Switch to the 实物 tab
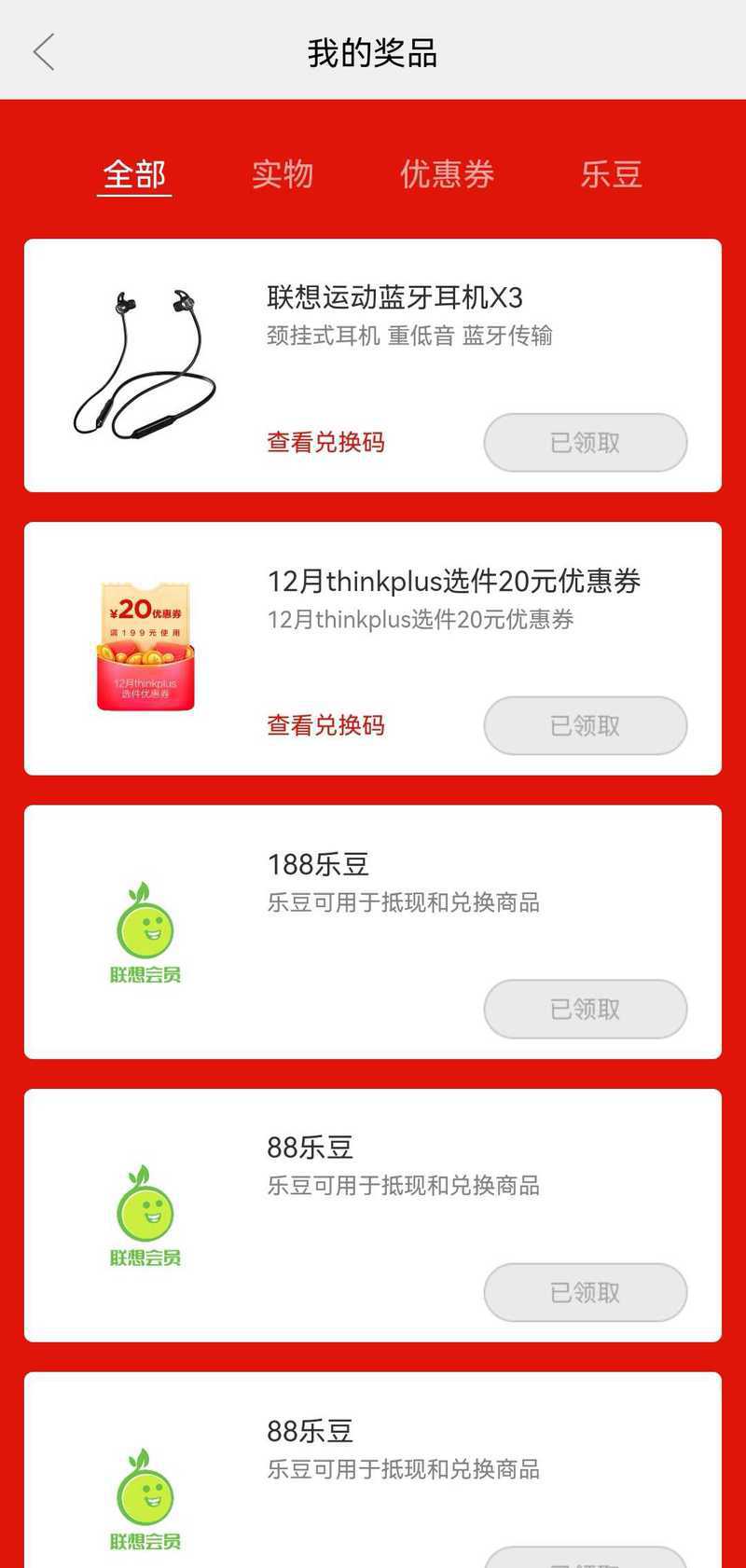 (283, 174)
